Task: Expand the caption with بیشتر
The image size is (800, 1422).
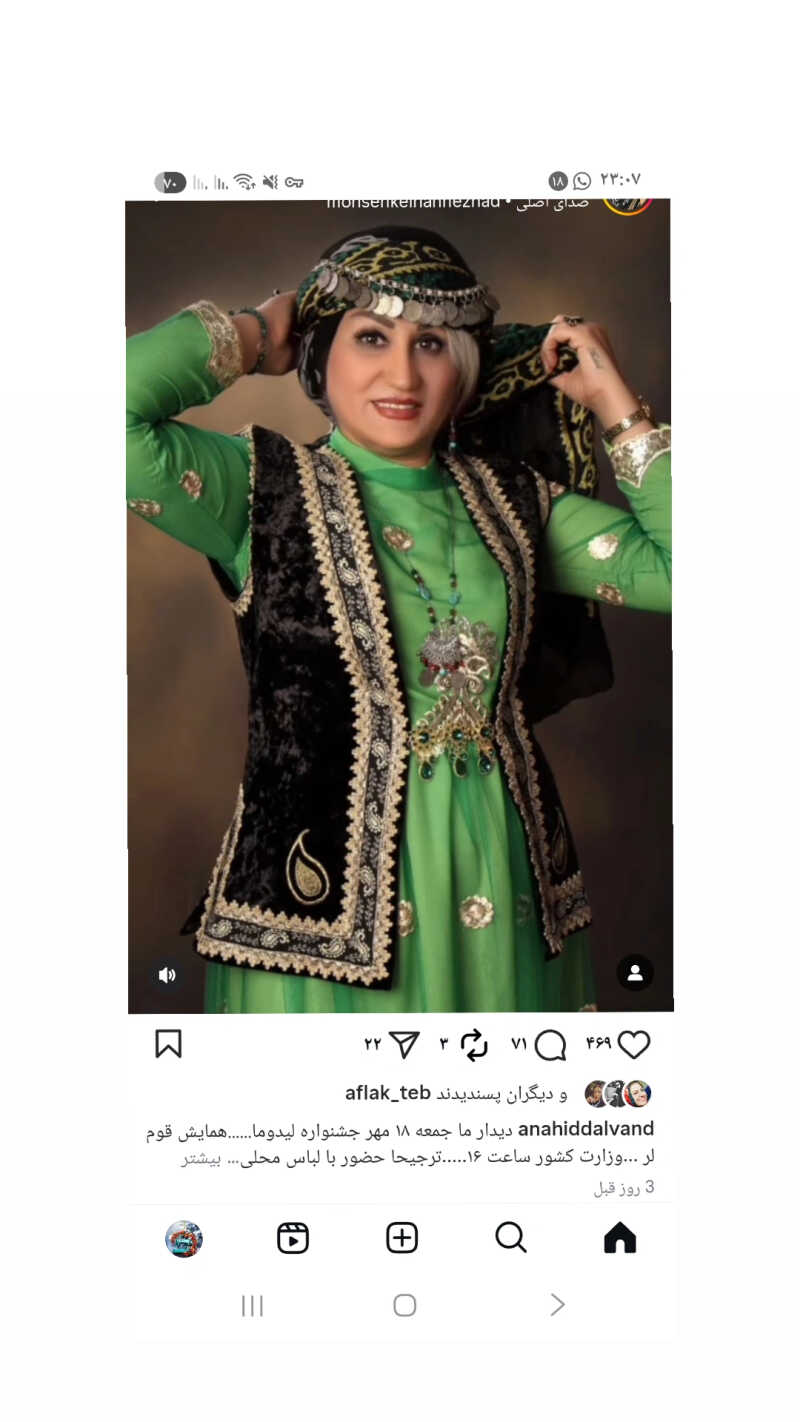Action: [200, 1158]
